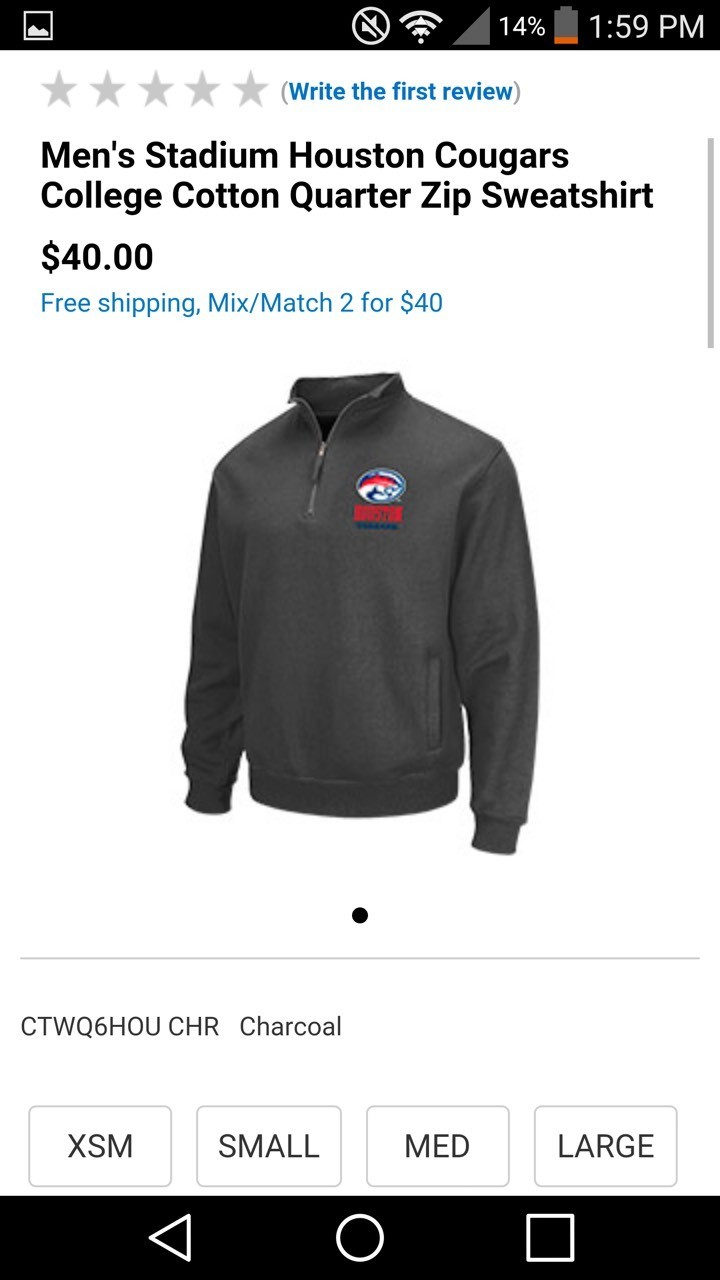
Task: Select size LARGE
Action: (605, 1145)
